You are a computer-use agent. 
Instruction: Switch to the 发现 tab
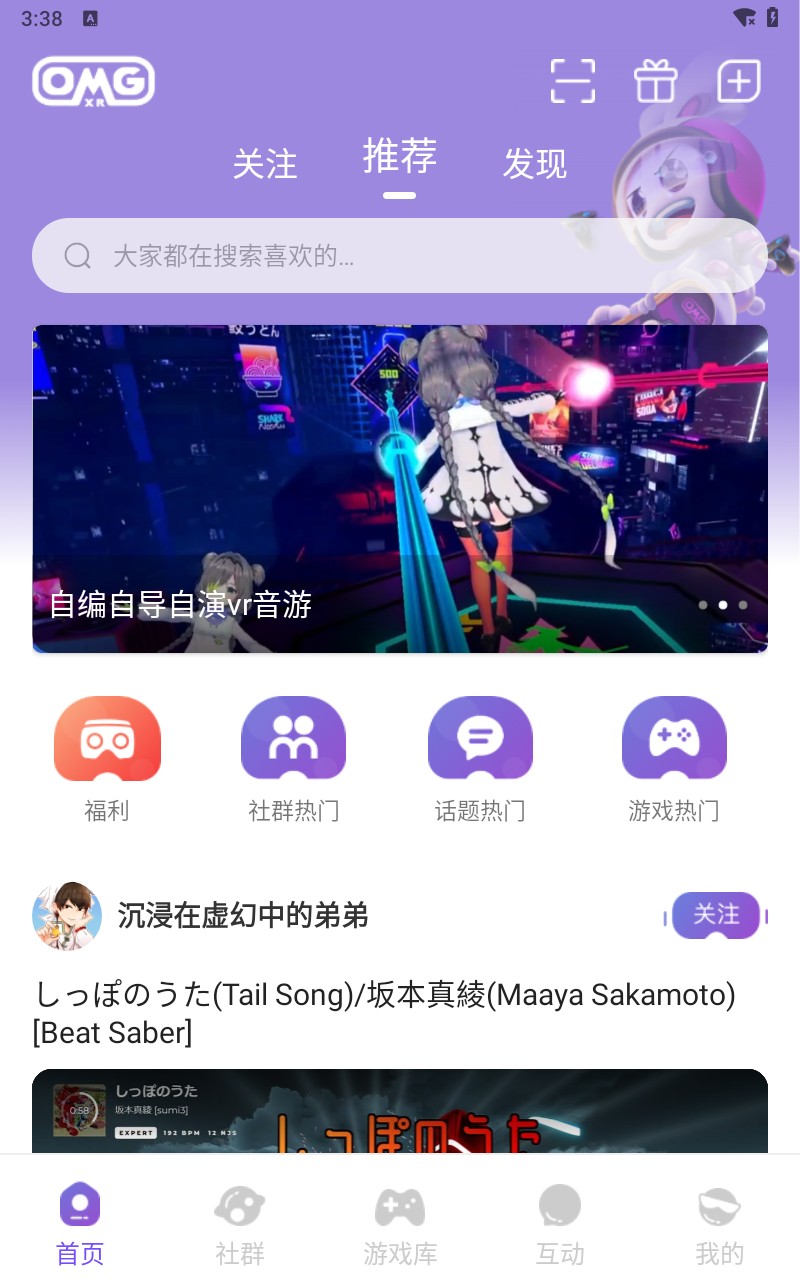click(x=535, y=164)
